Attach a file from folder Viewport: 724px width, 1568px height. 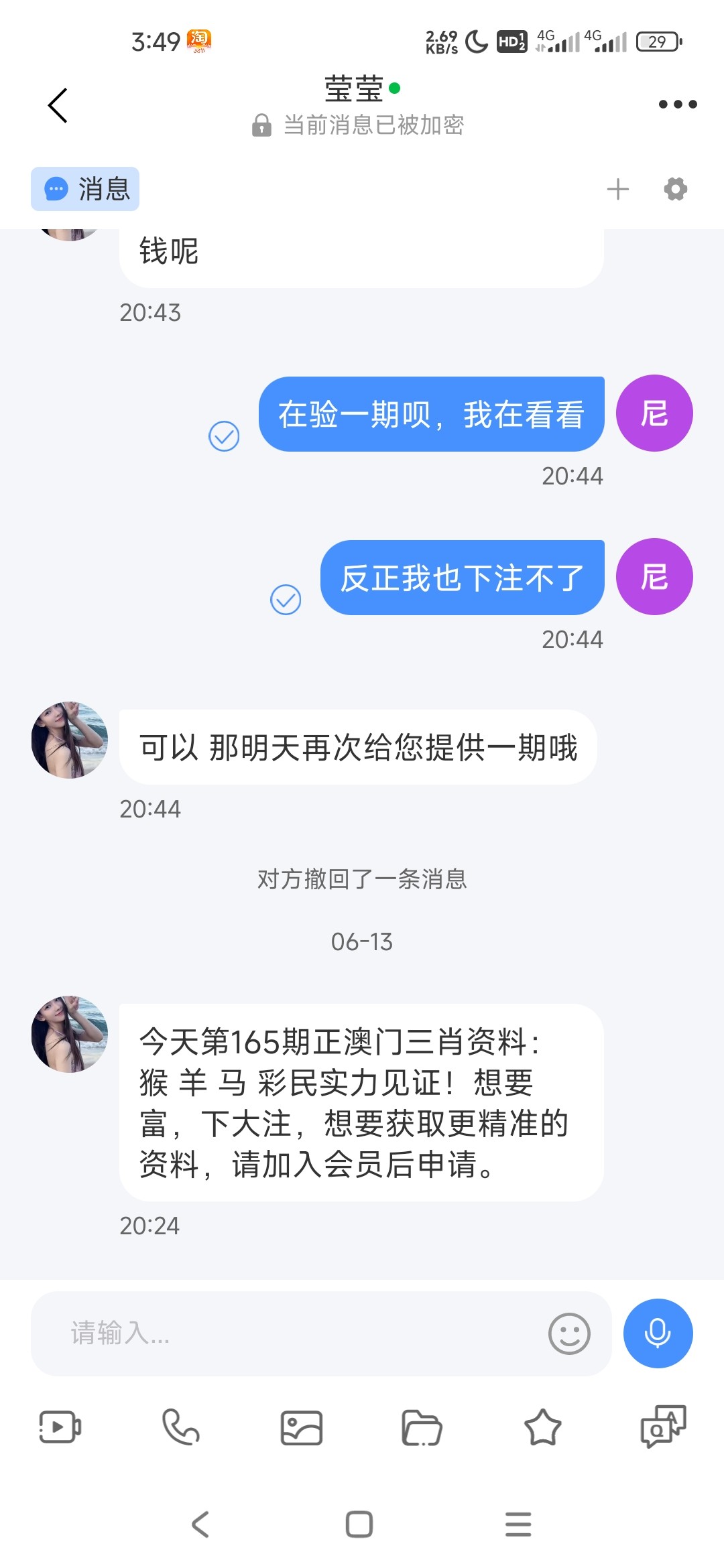pos(422,1427)
